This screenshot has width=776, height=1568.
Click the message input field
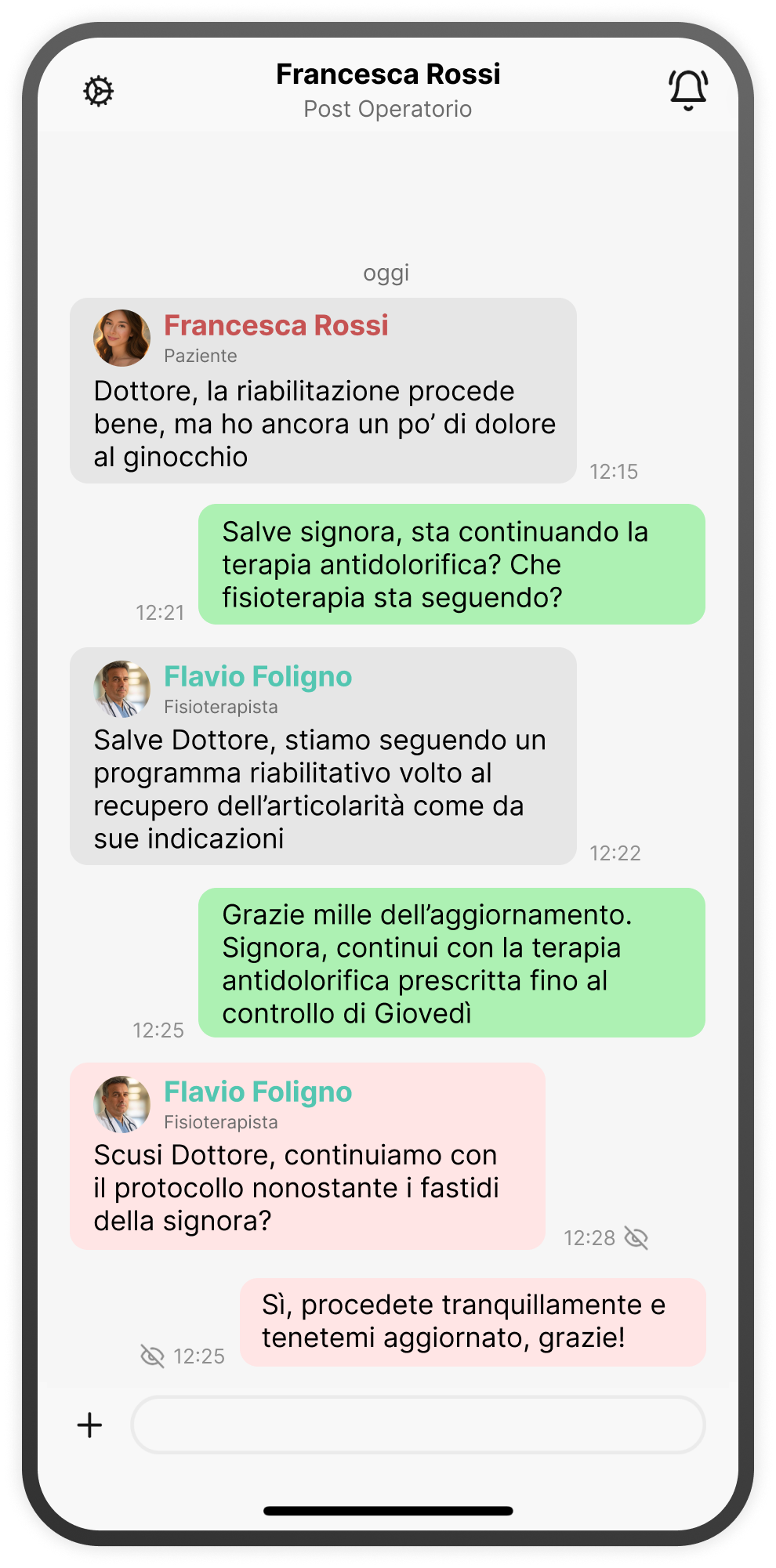tap(419, 1425)
